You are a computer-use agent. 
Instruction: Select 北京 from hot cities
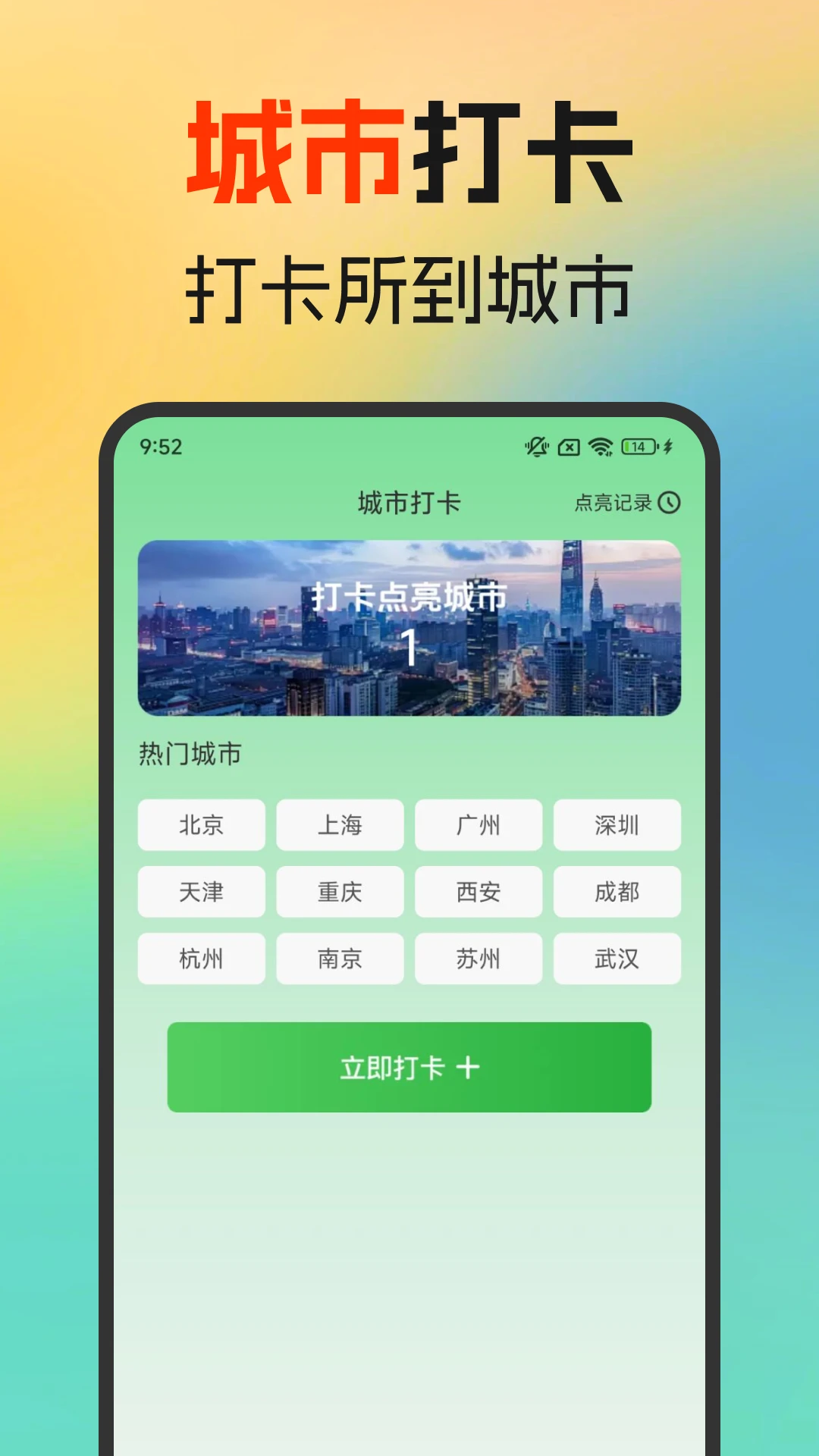(x=201, y=825)
